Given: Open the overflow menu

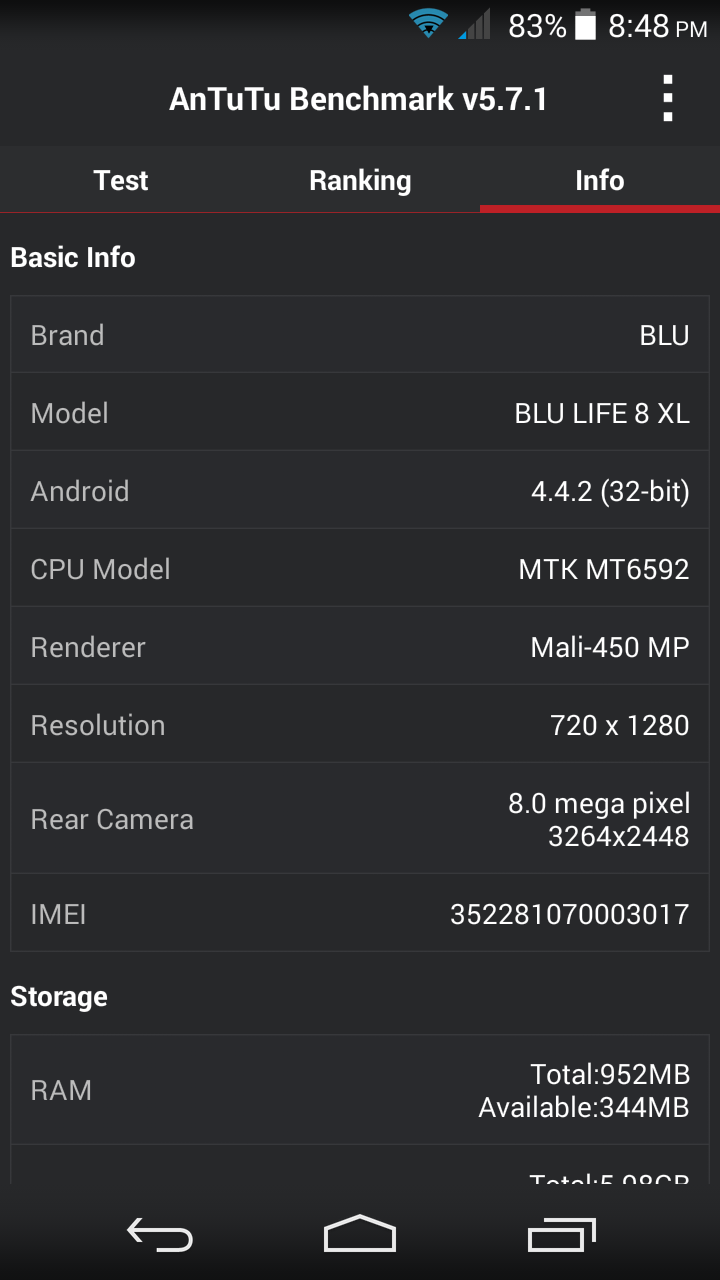Looking at the screenshot, I should tap(667, 99).
